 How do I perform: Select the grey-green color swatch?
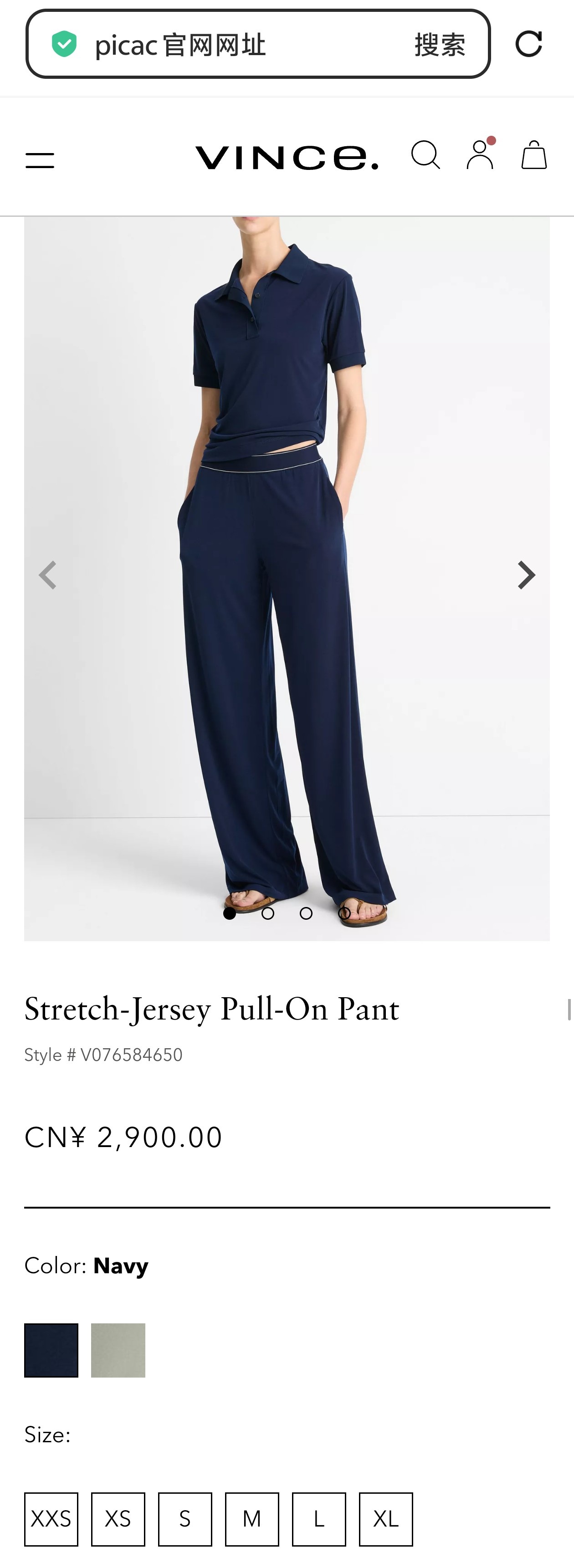pos(118,1350)
